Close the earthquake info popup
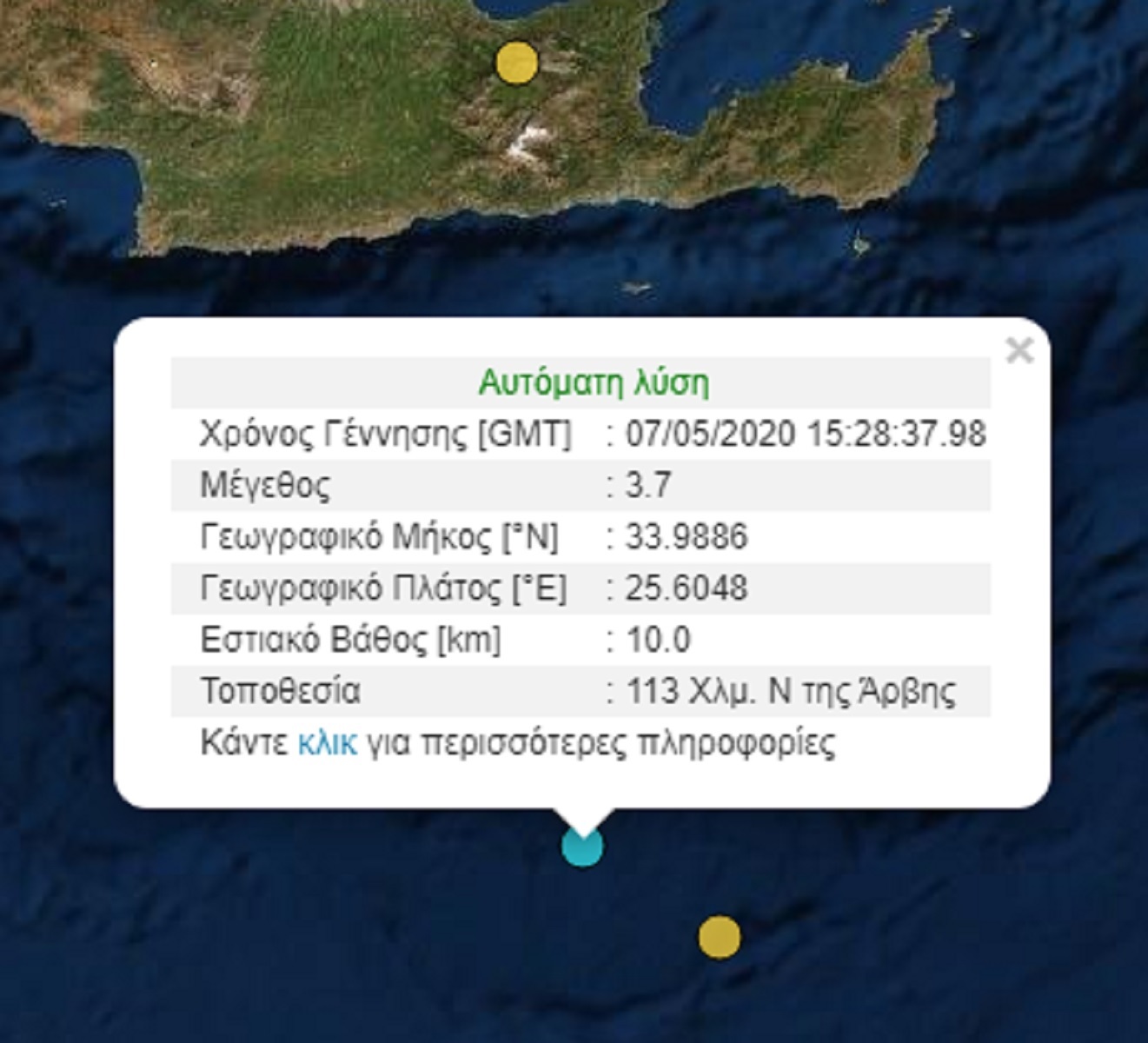The image size is (1148, 1043). pos(1019,351)
